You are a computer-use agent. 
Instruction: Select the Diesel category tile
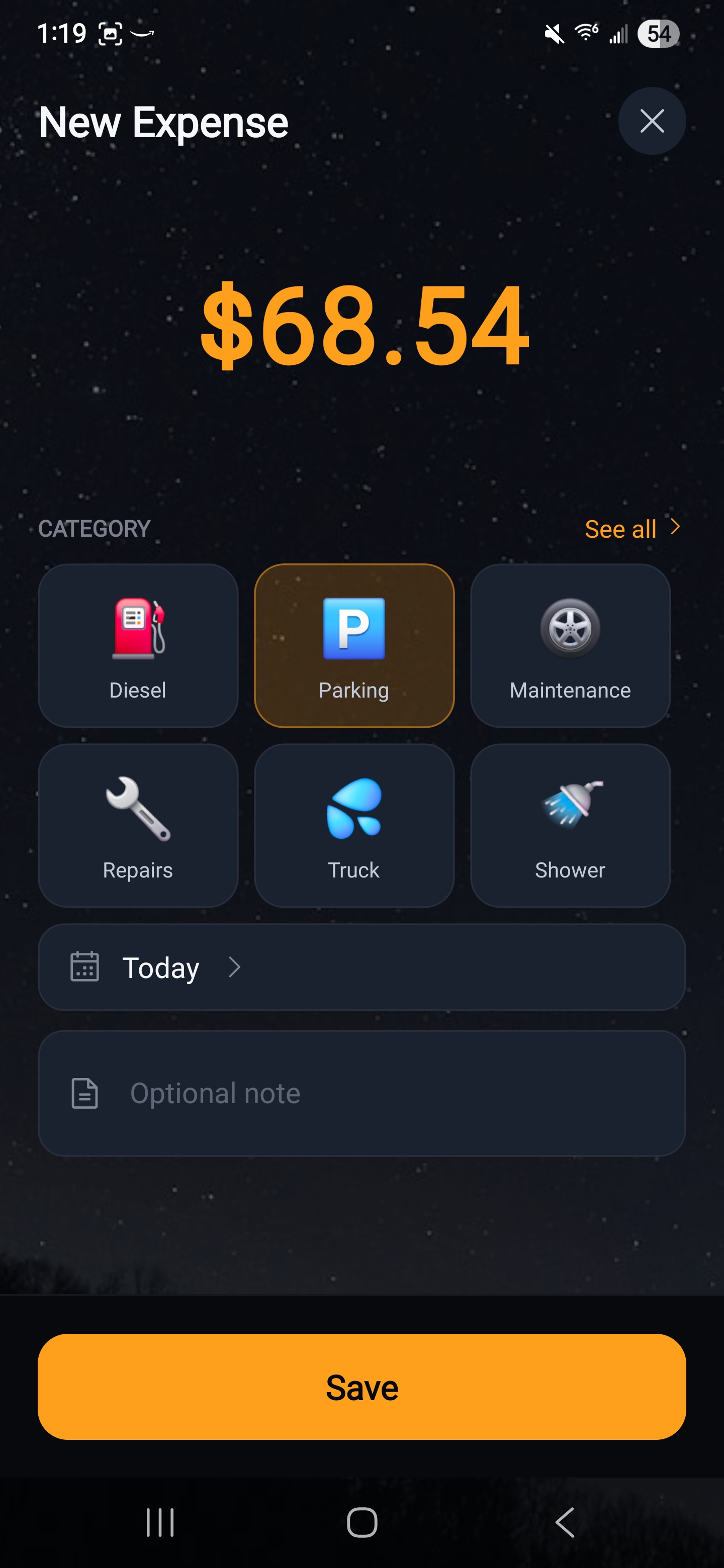coord(137,646)
